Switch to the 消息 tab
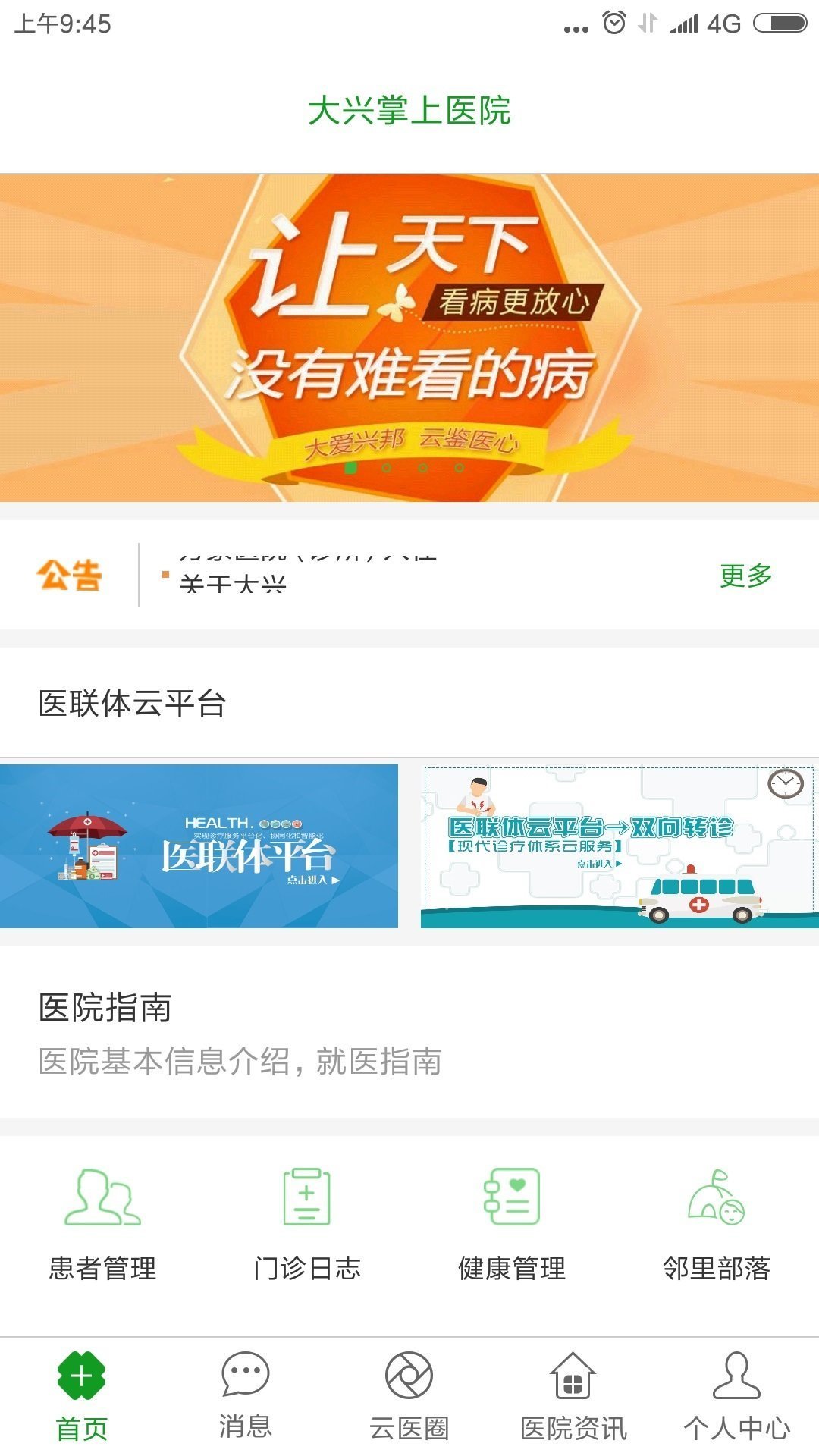Image resolution: width=819 pixels, height=1456 pixels. (x=245, y=1396)
